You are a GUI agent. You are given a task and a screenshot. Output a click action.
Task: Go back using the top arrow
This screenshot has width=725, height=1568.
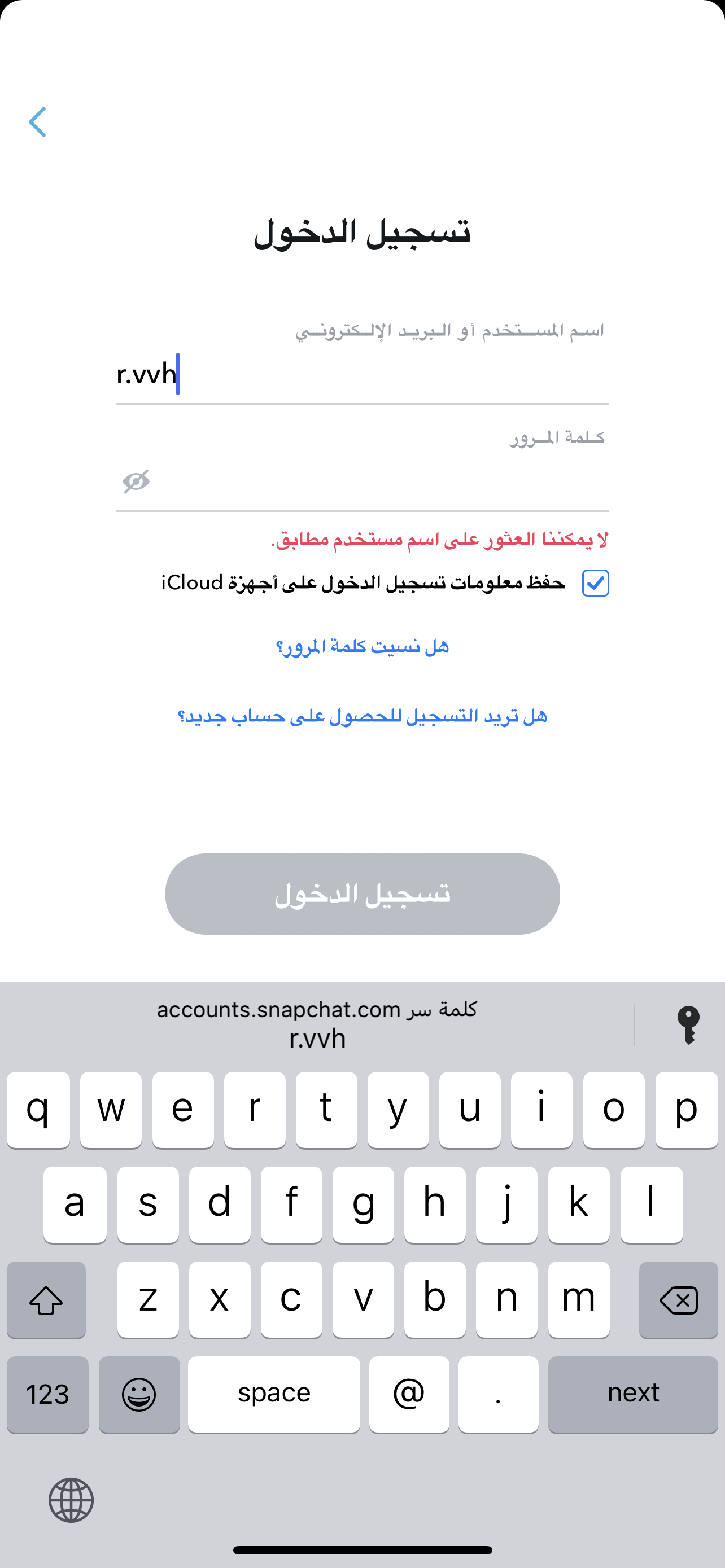click(38, 122)
